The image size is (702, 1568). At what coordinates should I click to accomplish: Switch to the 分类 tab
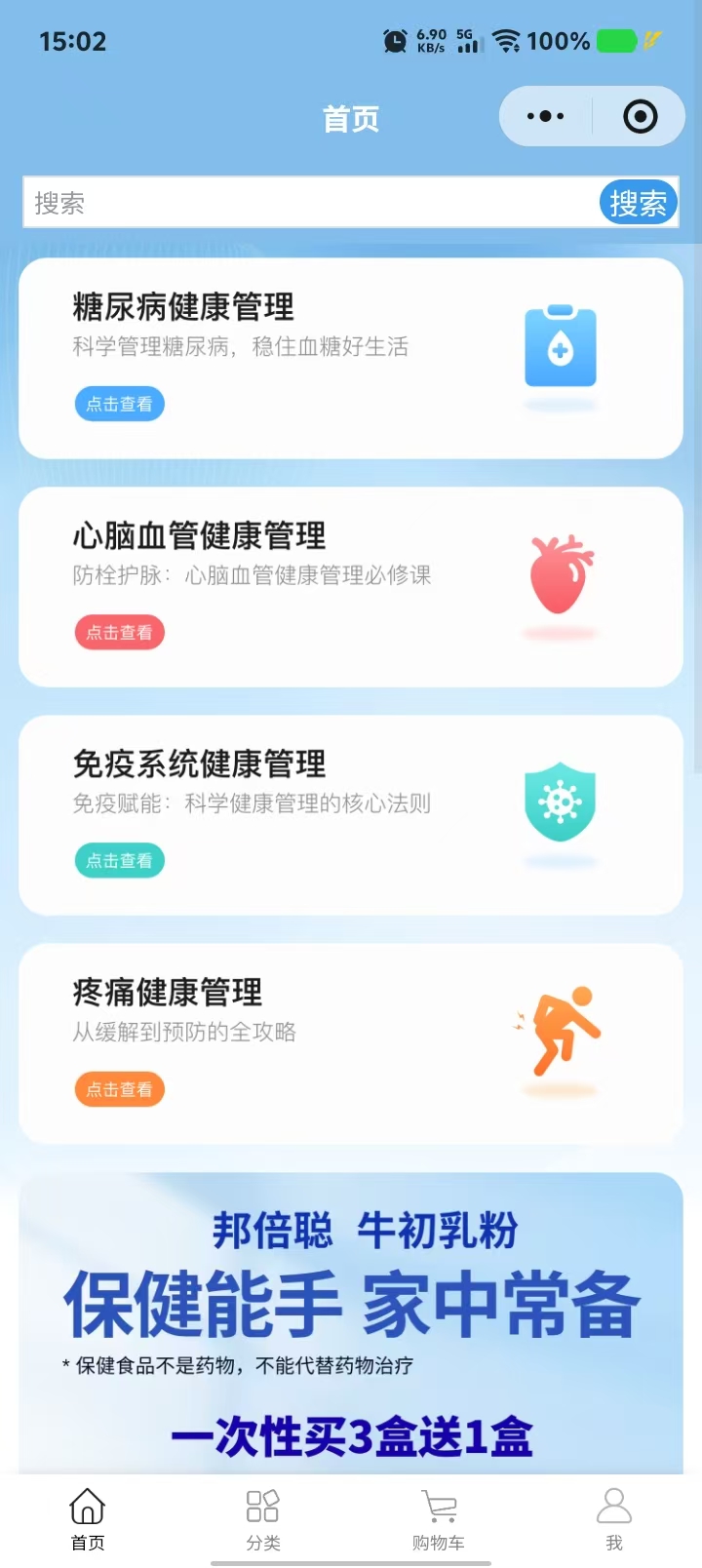point(263,1519)
